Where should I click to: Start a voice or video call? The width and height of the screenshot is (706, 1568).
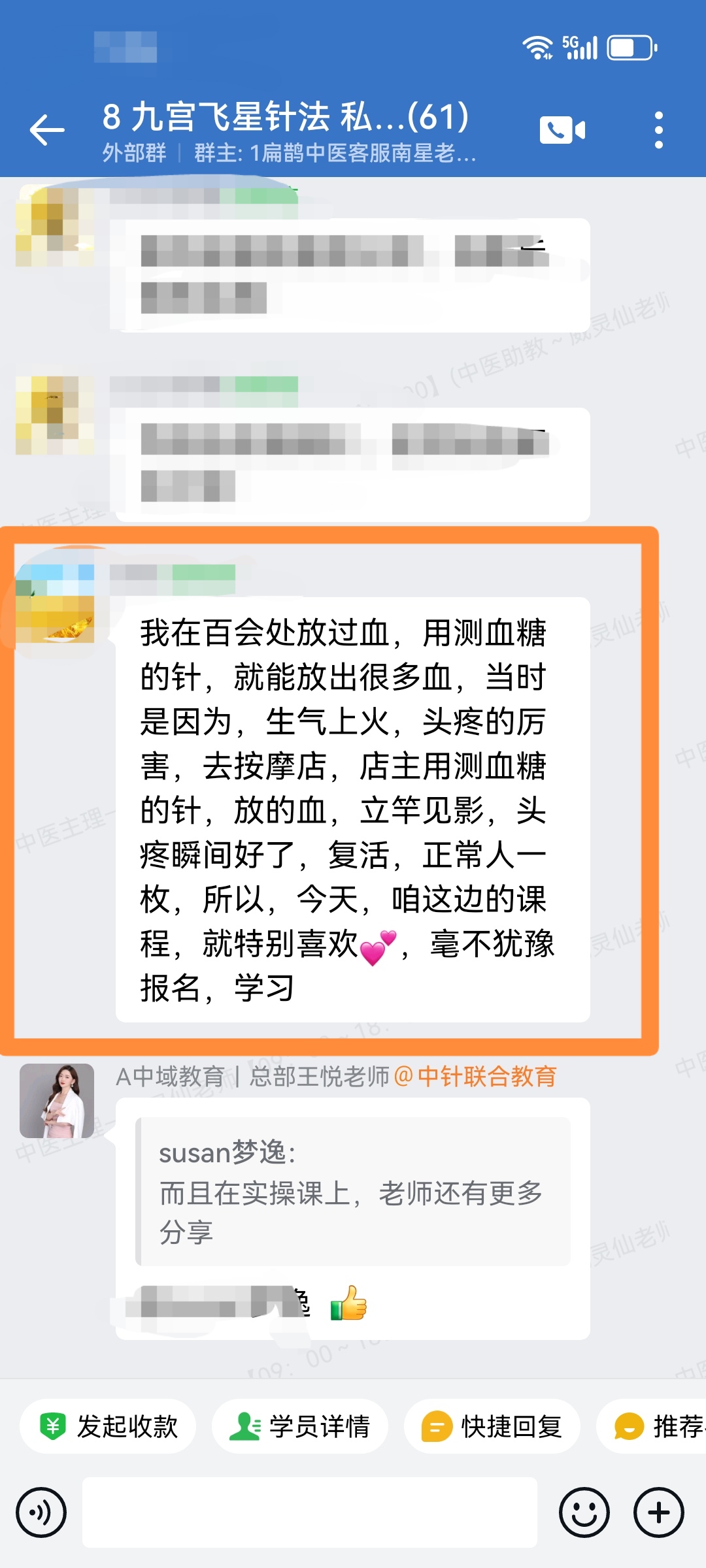pyautogui.click(x=562, y=130)
